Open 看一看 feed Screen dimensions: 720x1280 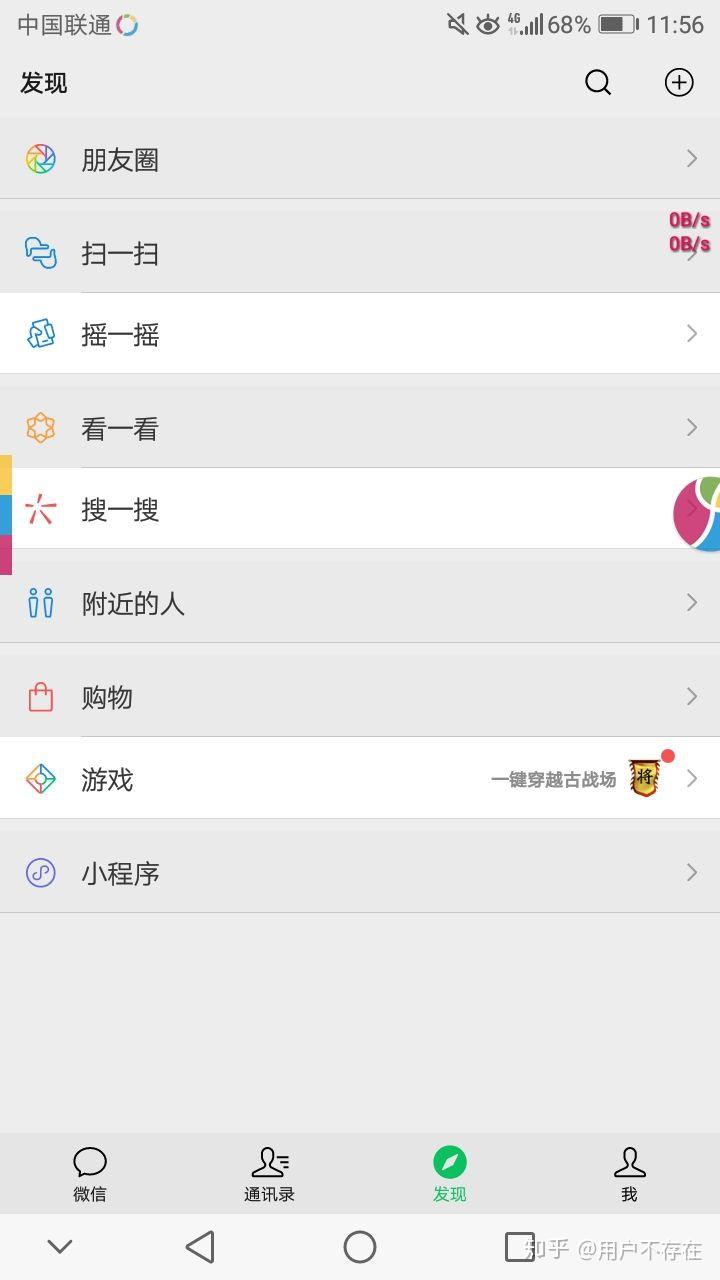pyautogui.click(x=360, y=428)
